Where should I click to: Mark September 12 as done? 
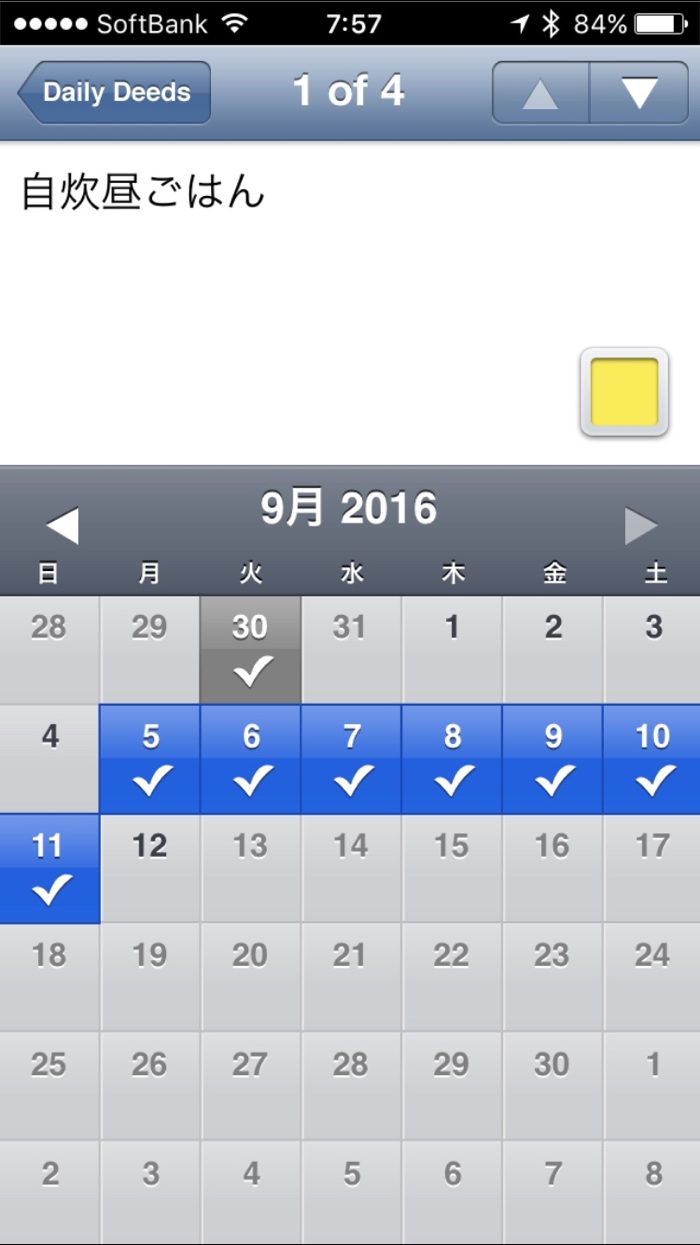(150, 869)
